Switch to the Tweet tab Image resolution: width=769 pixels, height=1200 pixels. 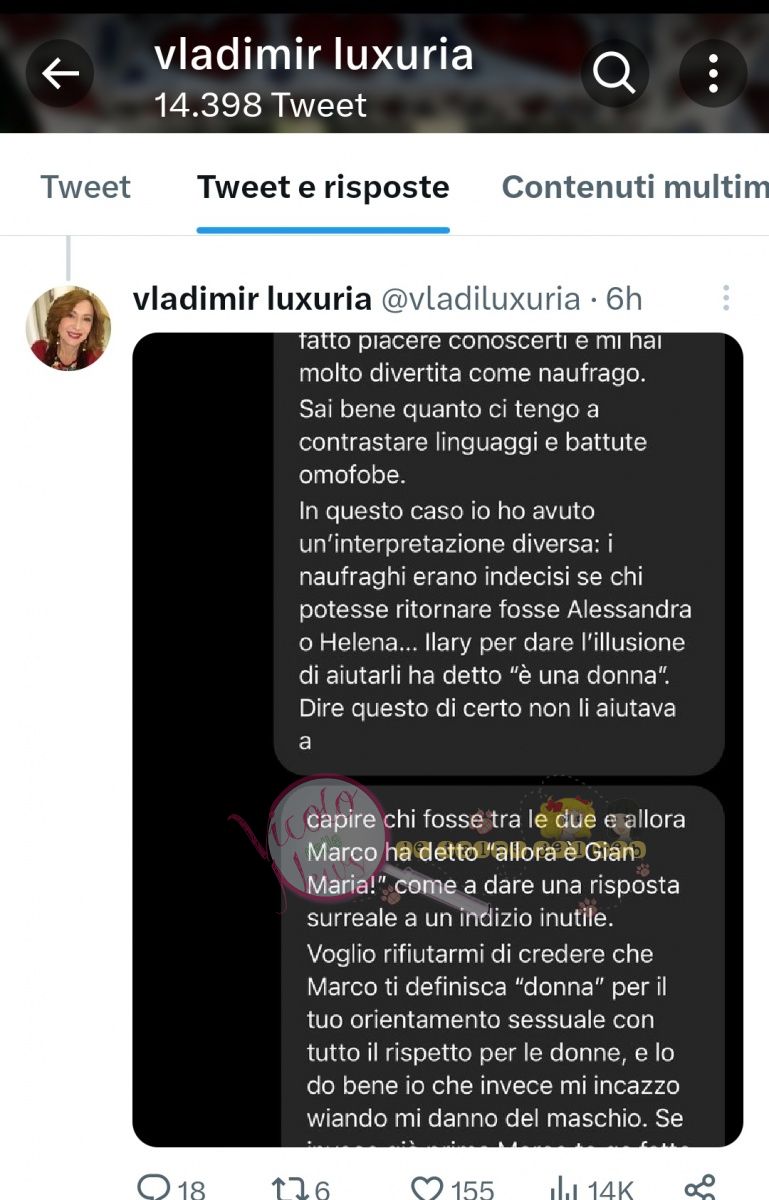85,187
